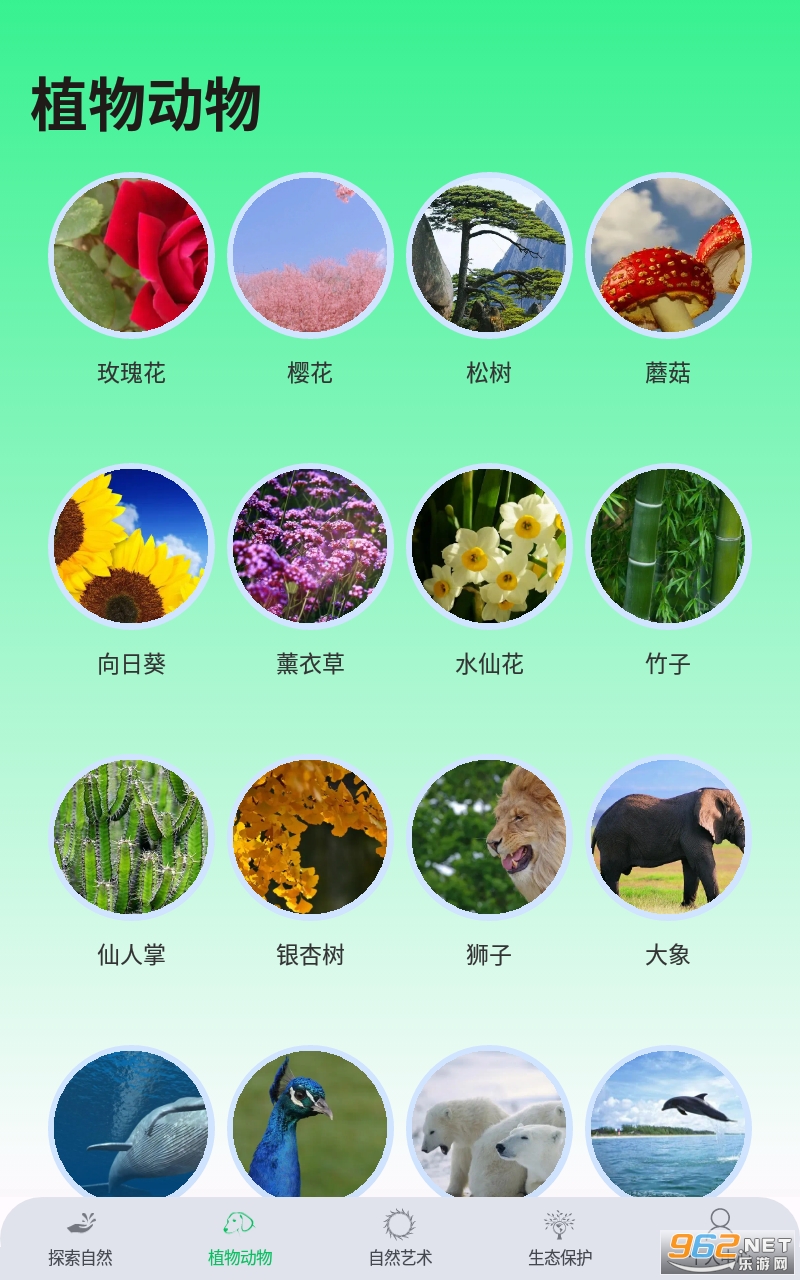Viewport: 800px width, 1280px height.
Task: Open the 狮子 lion tile
Action: [x=489, y=837]
